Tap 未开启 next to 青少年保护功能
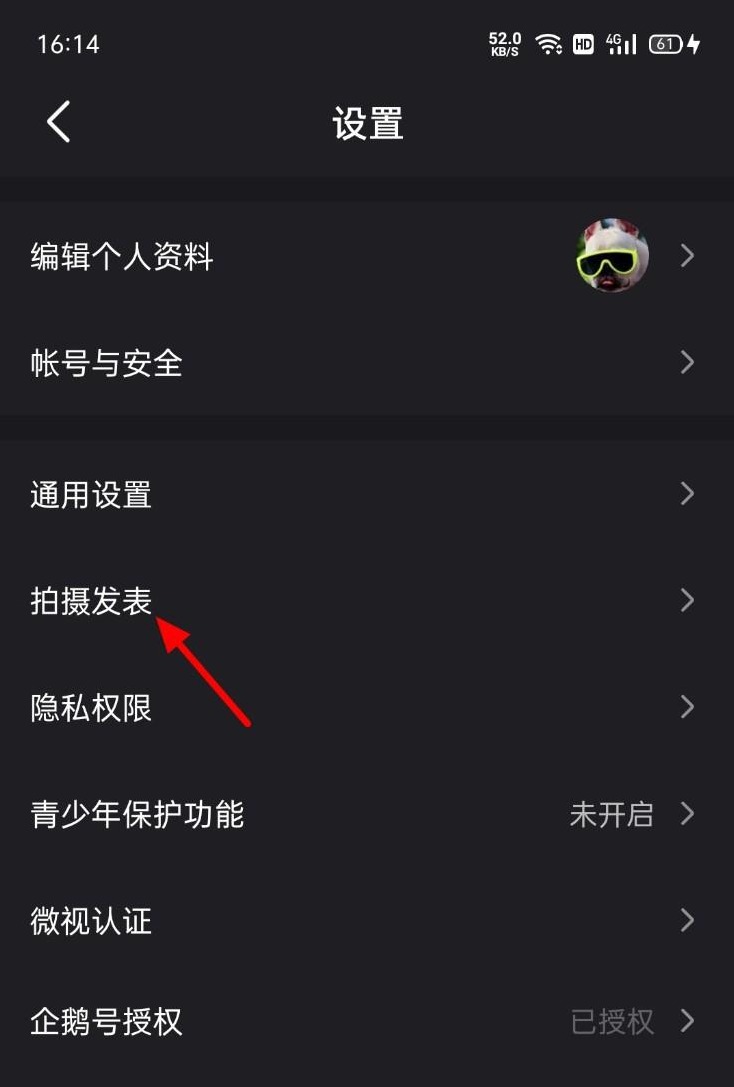The width and height of the screenshot is (734, 1087). 612,815
